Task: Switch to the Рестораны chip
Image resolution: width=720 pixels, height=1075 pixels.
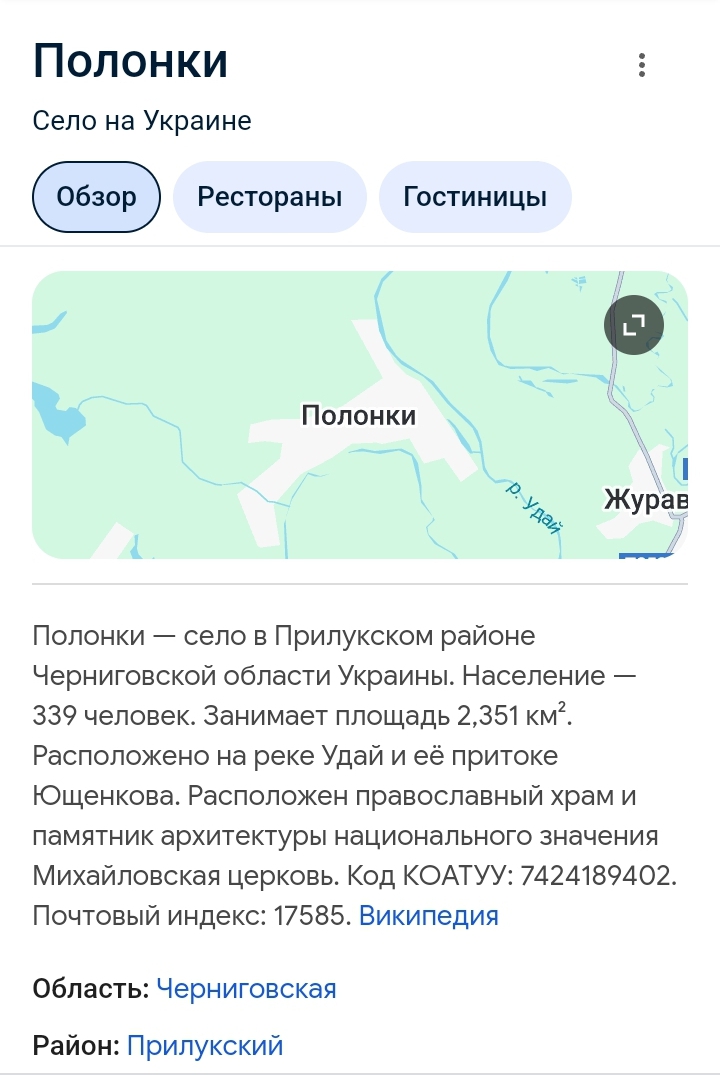Action: click(269, 197)
